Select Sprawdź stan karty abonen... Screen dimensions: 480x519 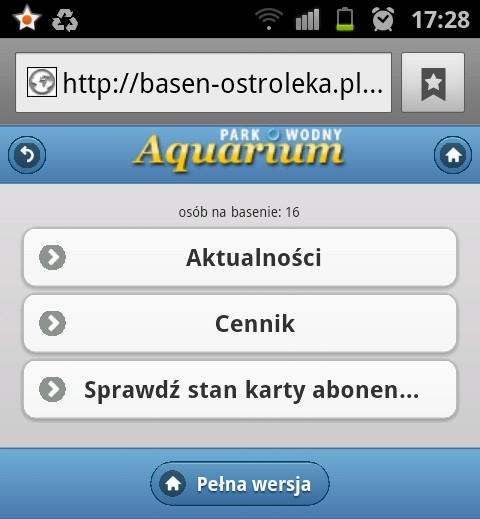coord(240,389)
